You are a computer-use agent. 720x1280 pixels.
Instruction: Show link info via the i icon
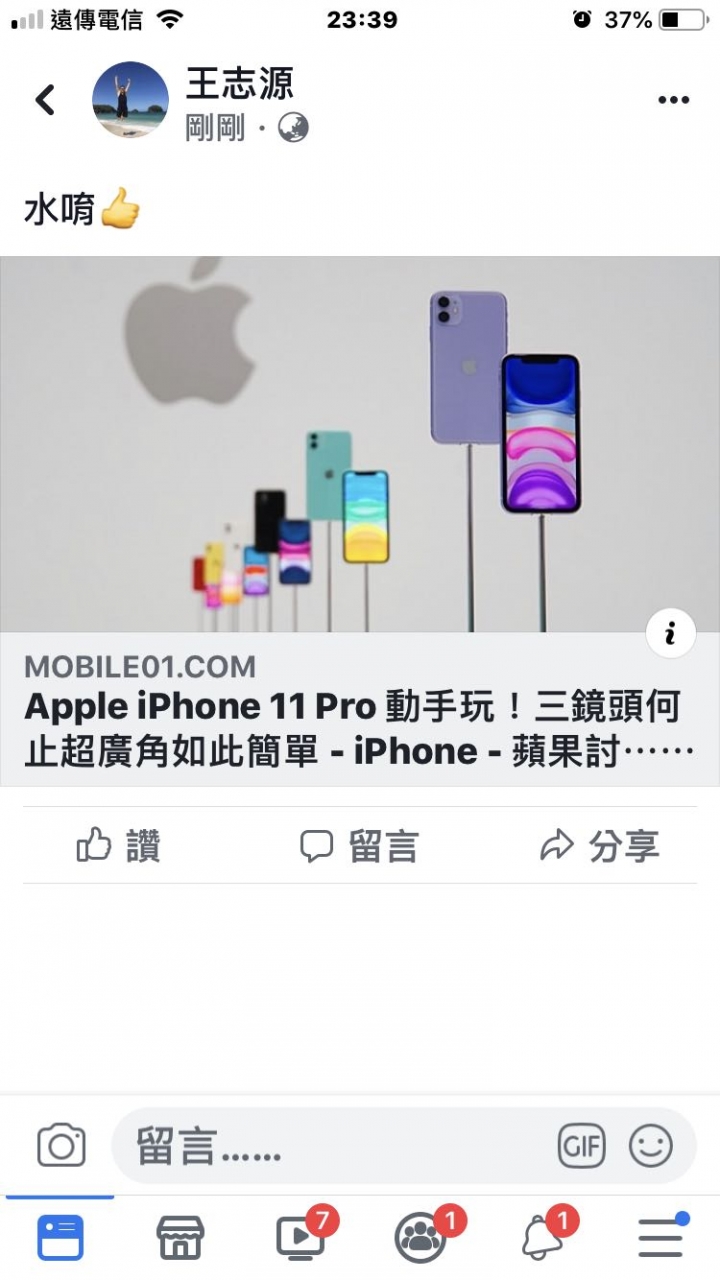tap(671, 633)
